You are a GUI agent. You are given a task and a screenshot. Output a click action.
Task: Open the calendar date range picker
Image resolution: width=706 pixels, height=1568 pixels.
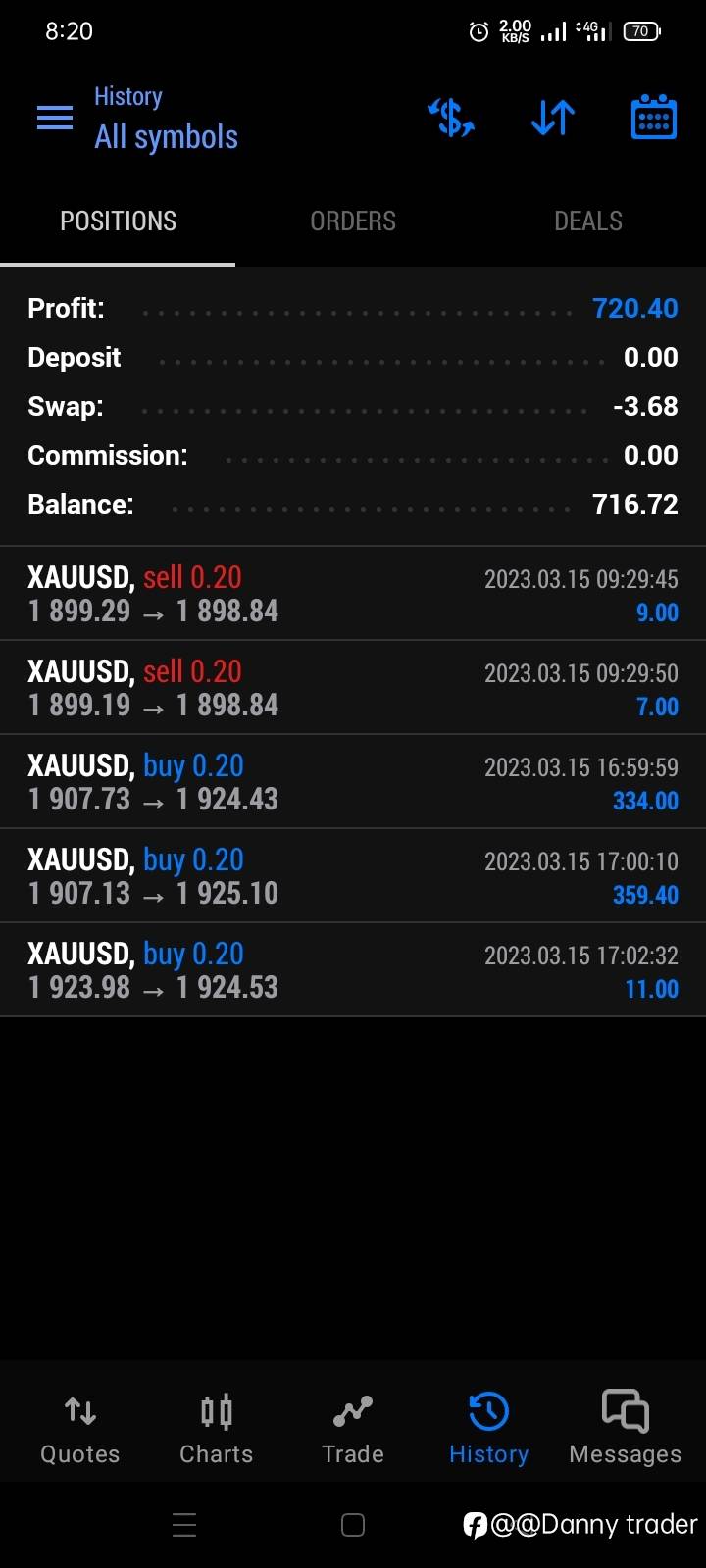tap(653, 118)
